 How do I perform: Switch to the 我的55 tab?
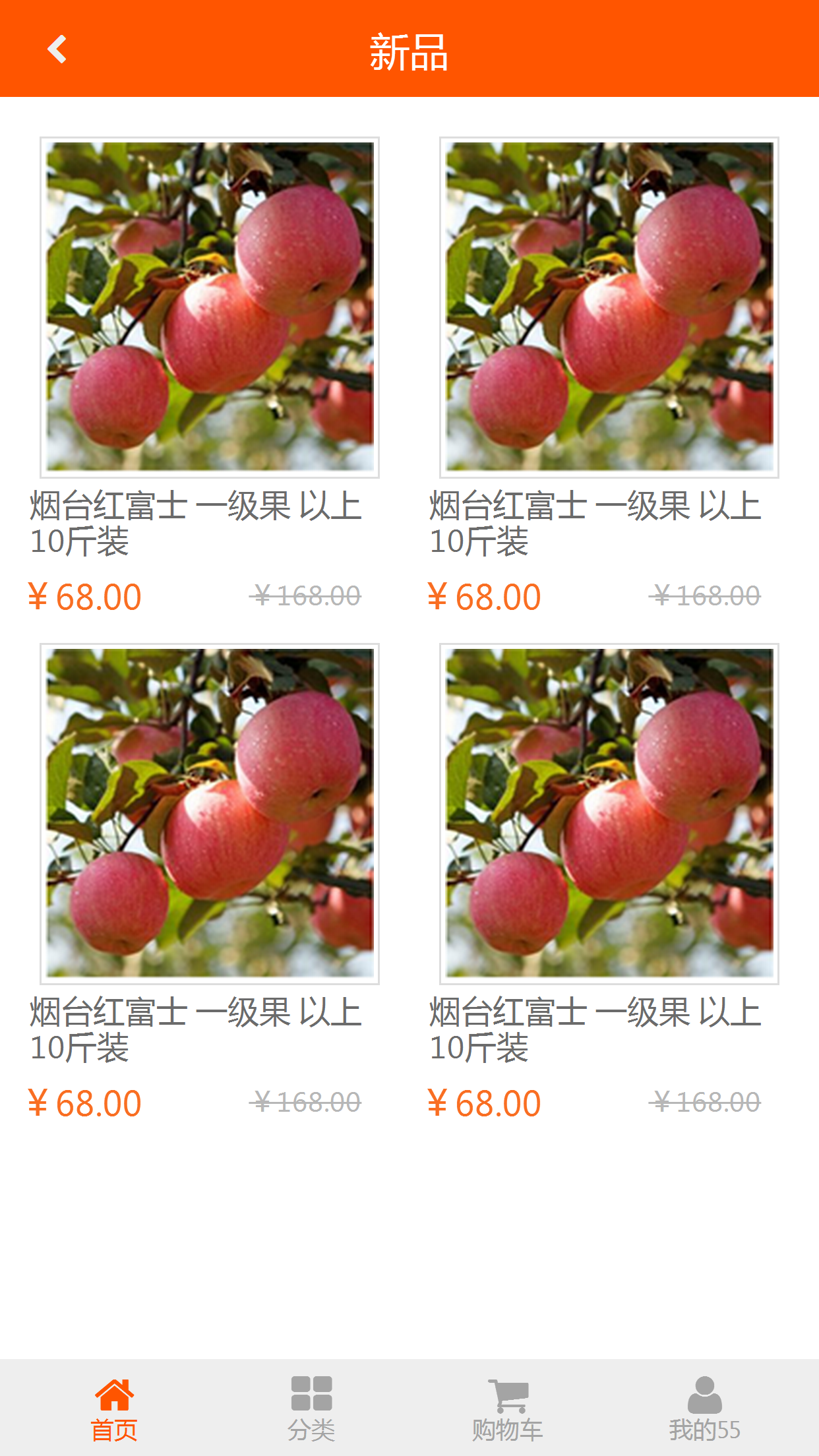pyautogui.click(x=704, y=1409)
